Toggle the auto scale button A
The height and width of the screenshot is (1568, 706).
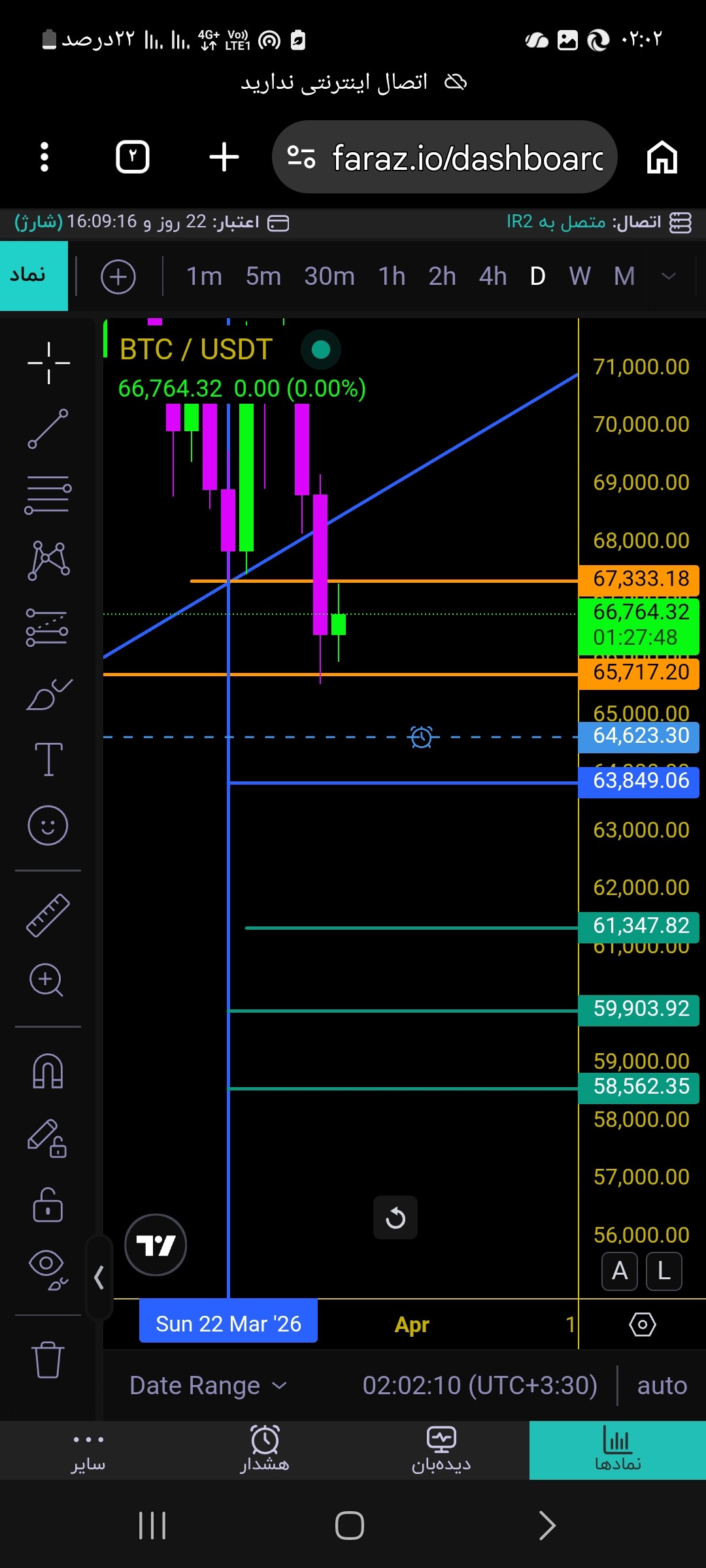(620, 1271)
